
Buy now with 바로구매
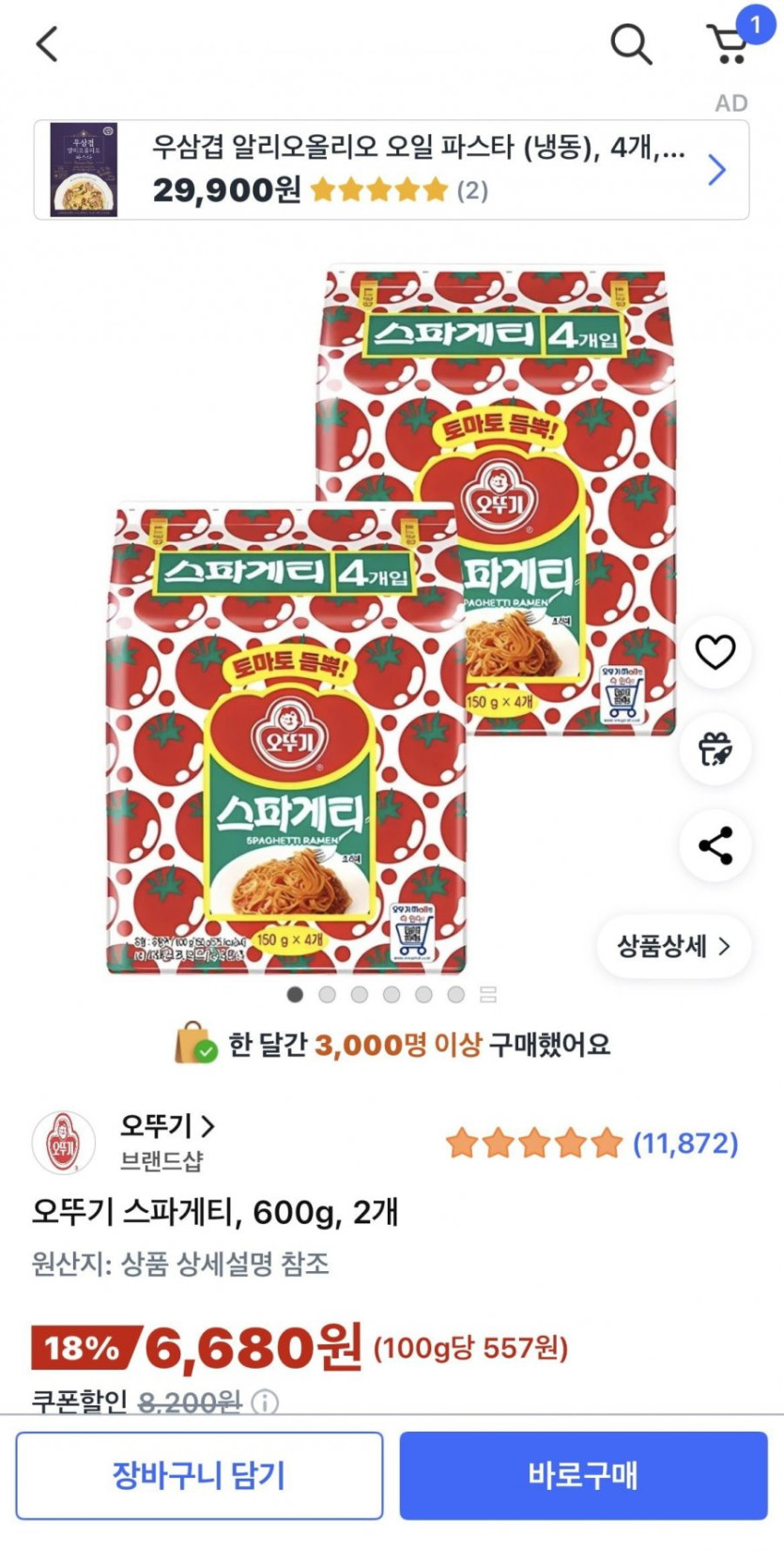click(583, 1475)
